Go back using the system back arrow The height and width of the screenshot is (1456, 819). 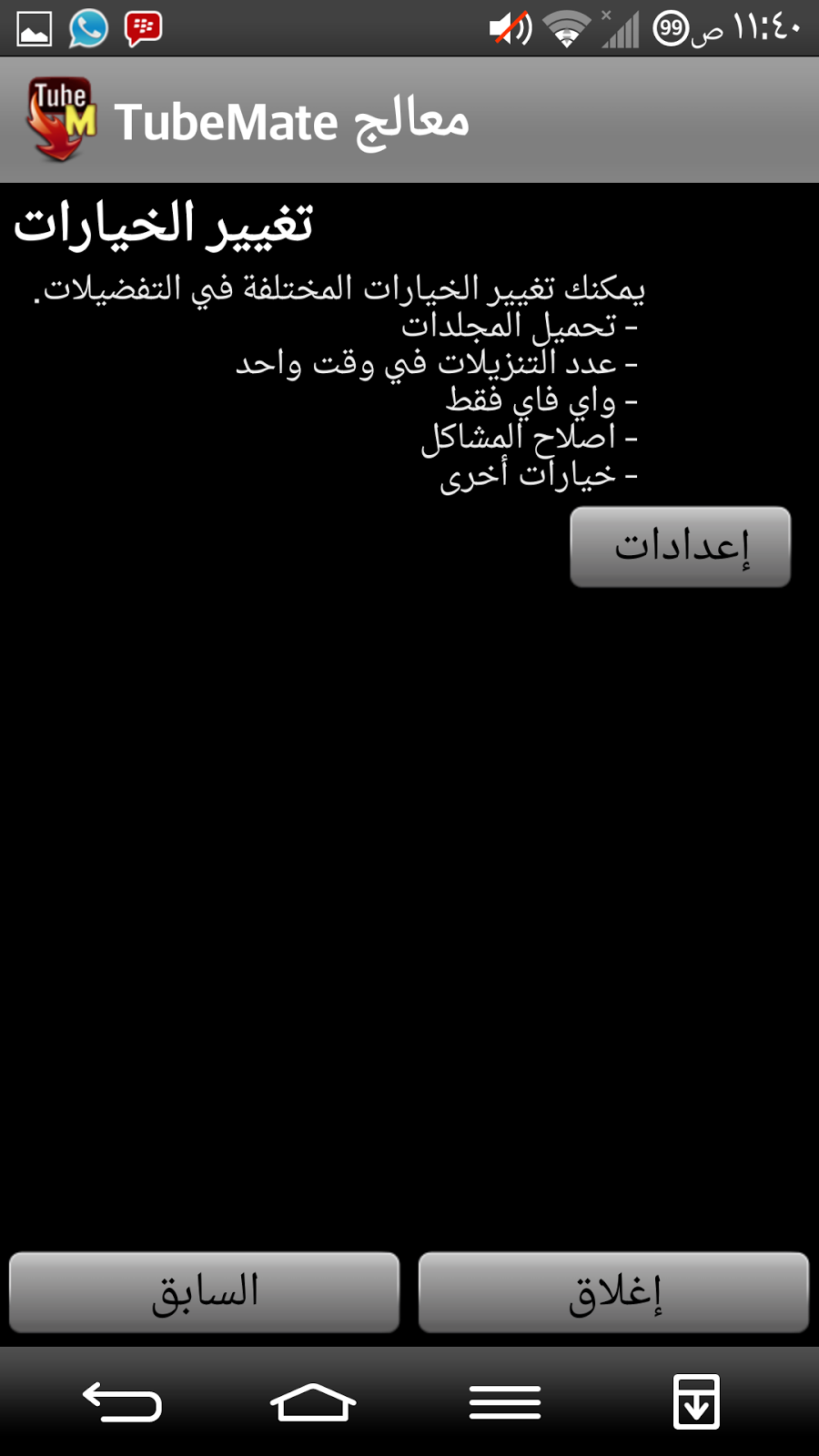tap(122, 1401)
